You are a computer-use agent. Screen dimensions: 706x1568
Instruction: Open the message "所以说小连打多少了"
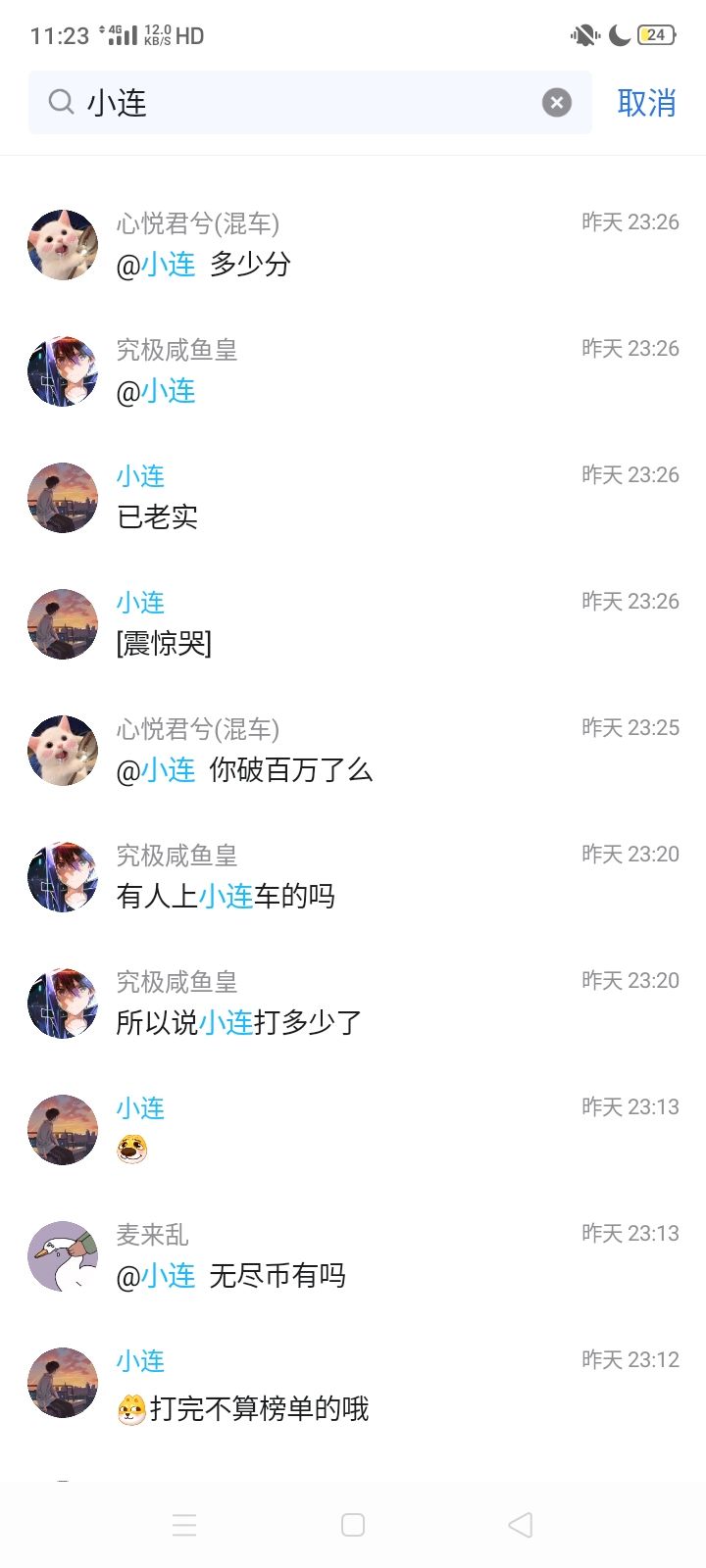353,1004
